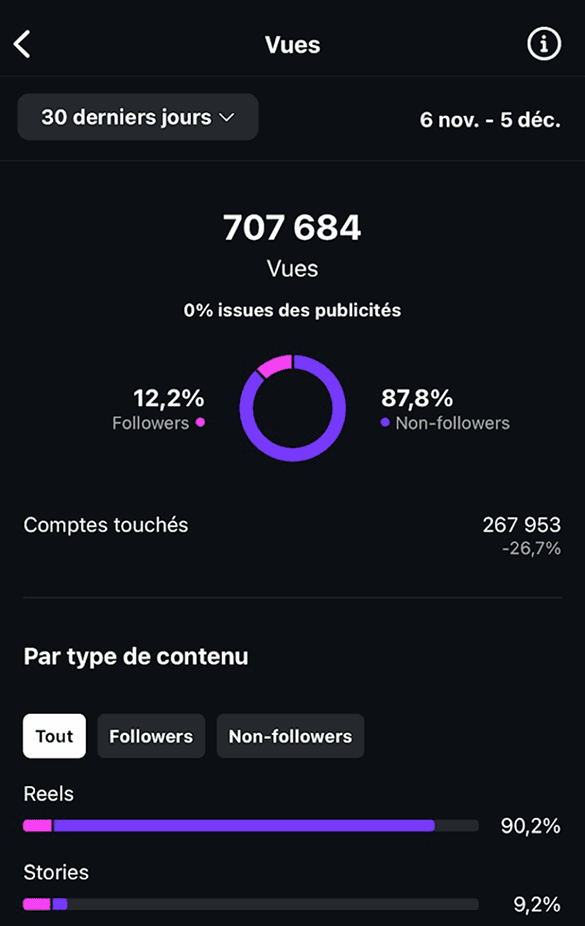Image resolution: width=585 pixels, height=926 pixels.
Task: Switch to the Followers filter chip
Action: (x=151, y=736)
